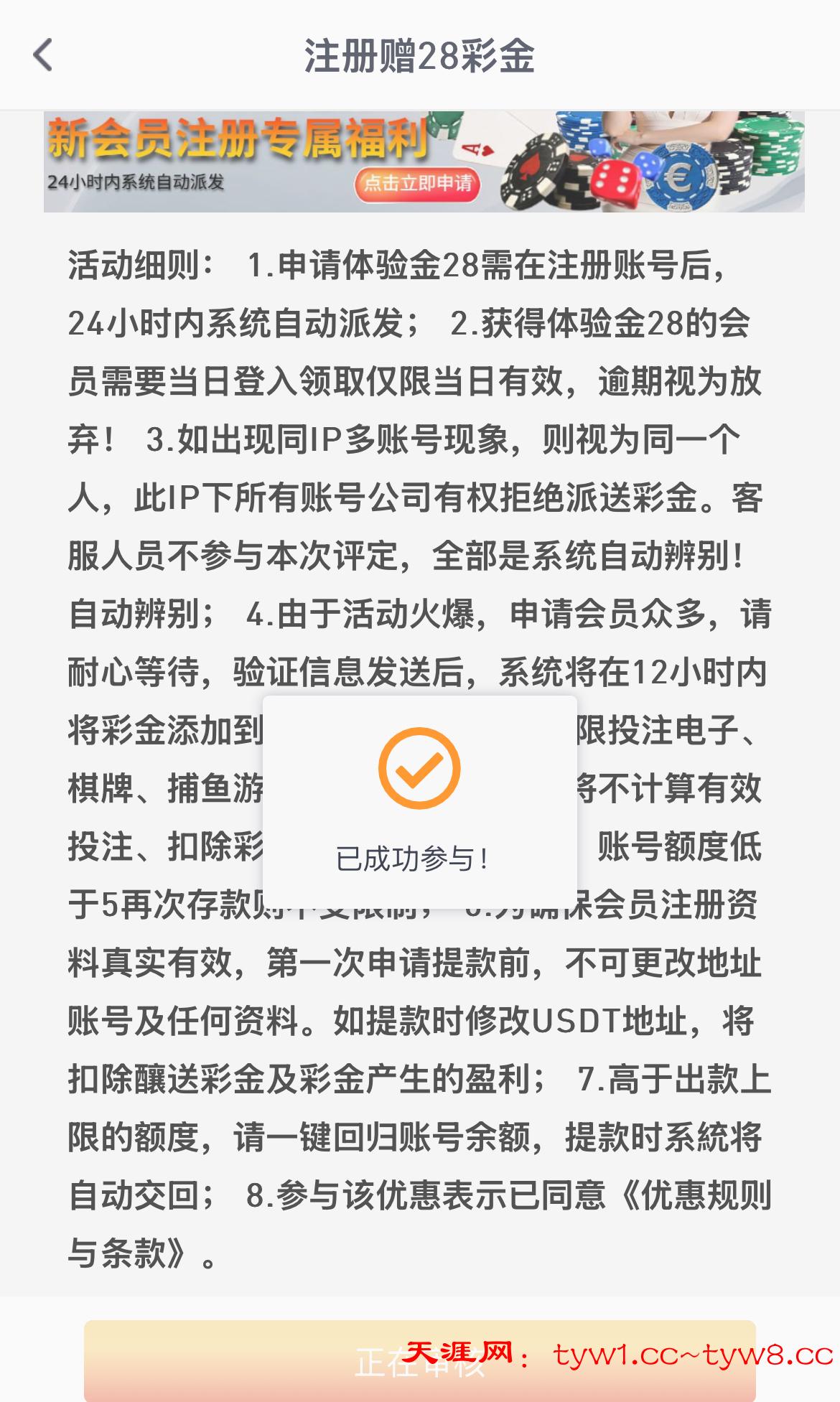Viewport: 840px width, 1402px height.
Task: Tap the 正在审核 button at the bottom
Action: click(419, 1360)
